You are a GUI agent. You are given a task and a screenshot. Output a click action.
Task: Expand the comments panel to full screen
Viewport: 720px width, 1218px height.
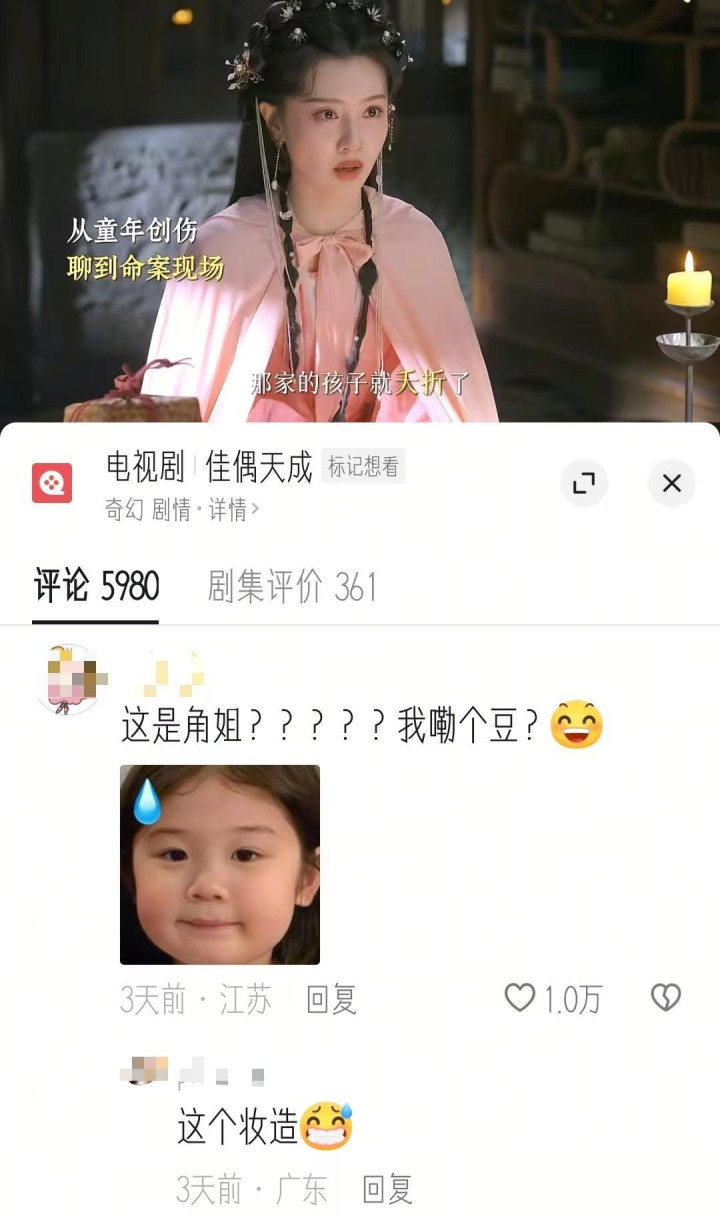pyautogui.click(x=583, y=484)
